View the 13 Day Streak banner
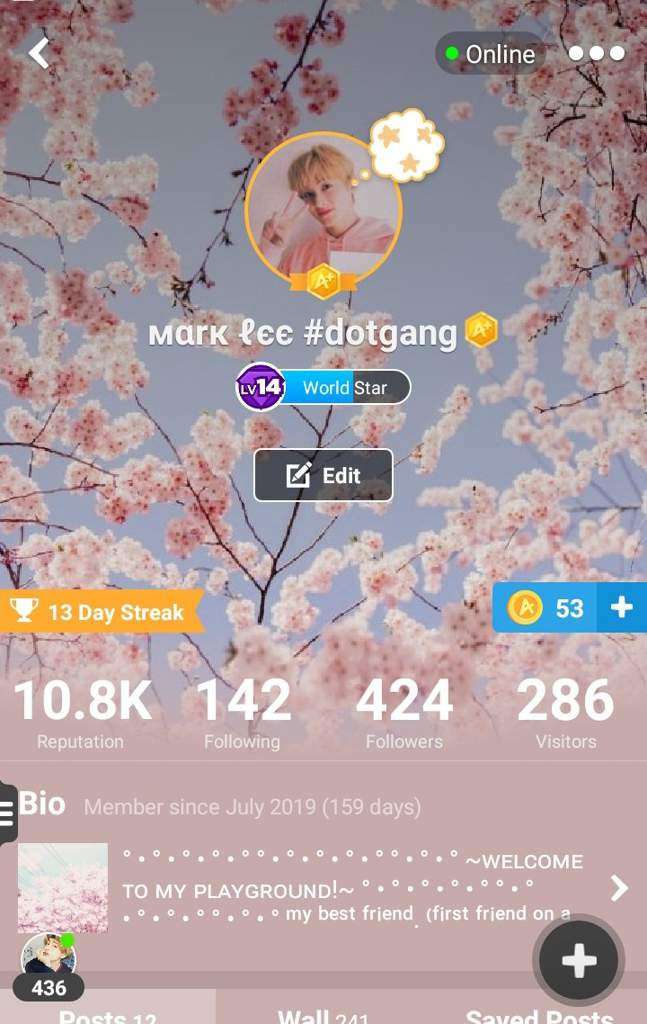This screenshot has width=647, height=1024. 102,612
